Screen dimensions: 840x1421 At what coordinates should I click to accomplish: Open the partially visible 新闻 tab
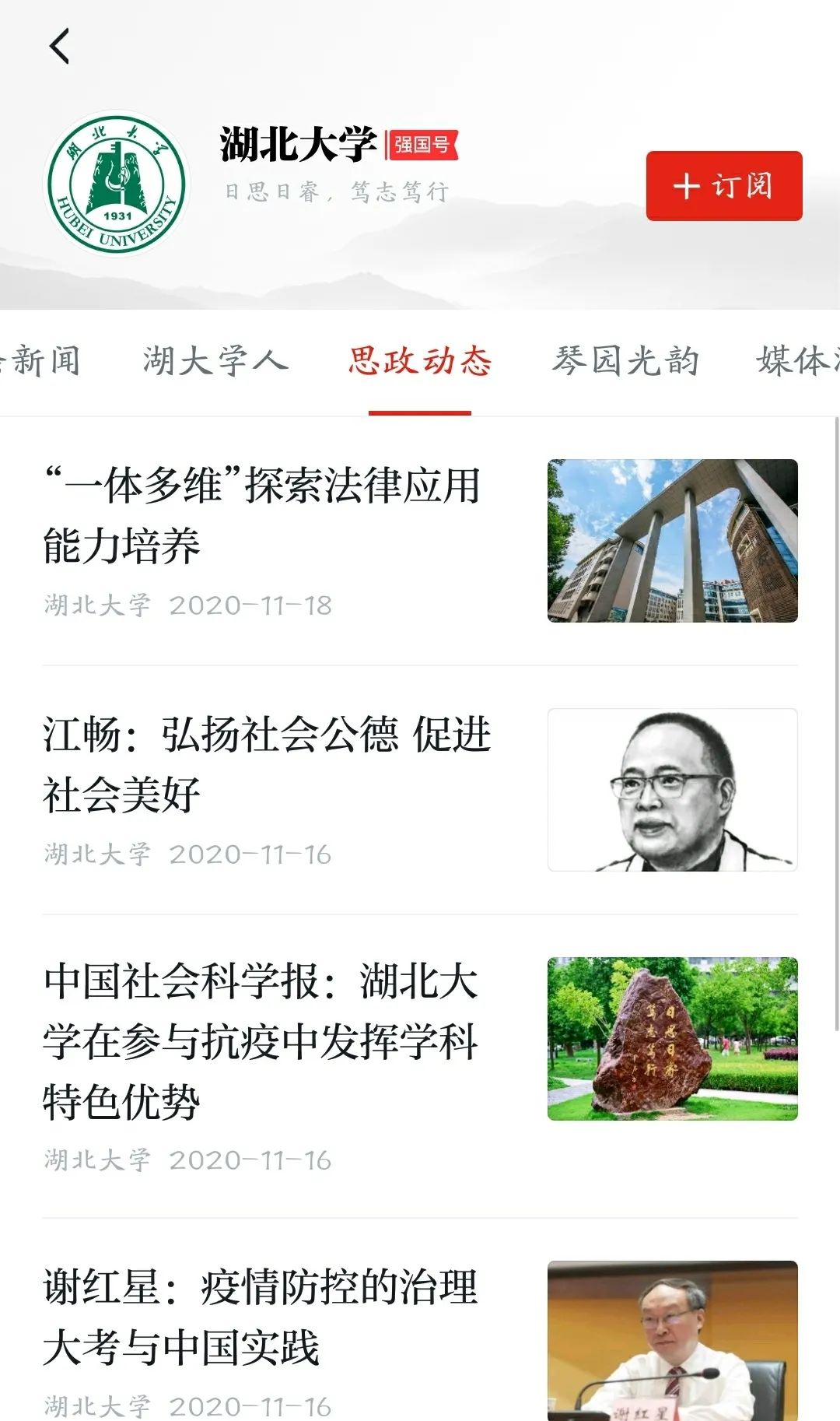pos(43,361)
